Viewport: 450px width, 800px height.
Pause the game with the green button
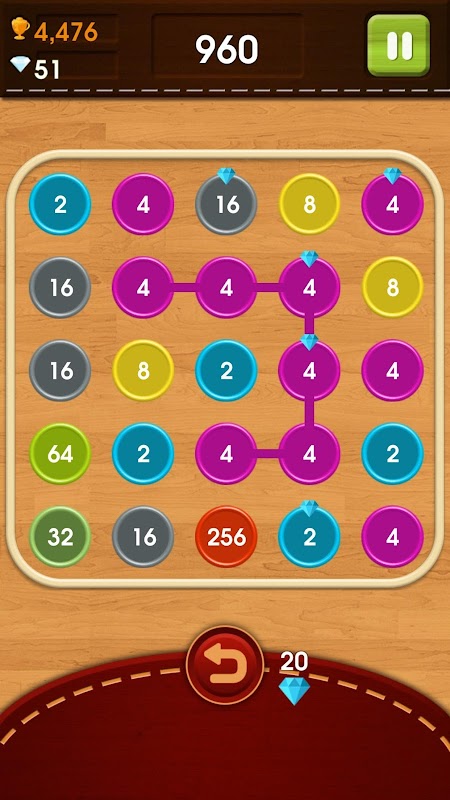click(398, 45)
